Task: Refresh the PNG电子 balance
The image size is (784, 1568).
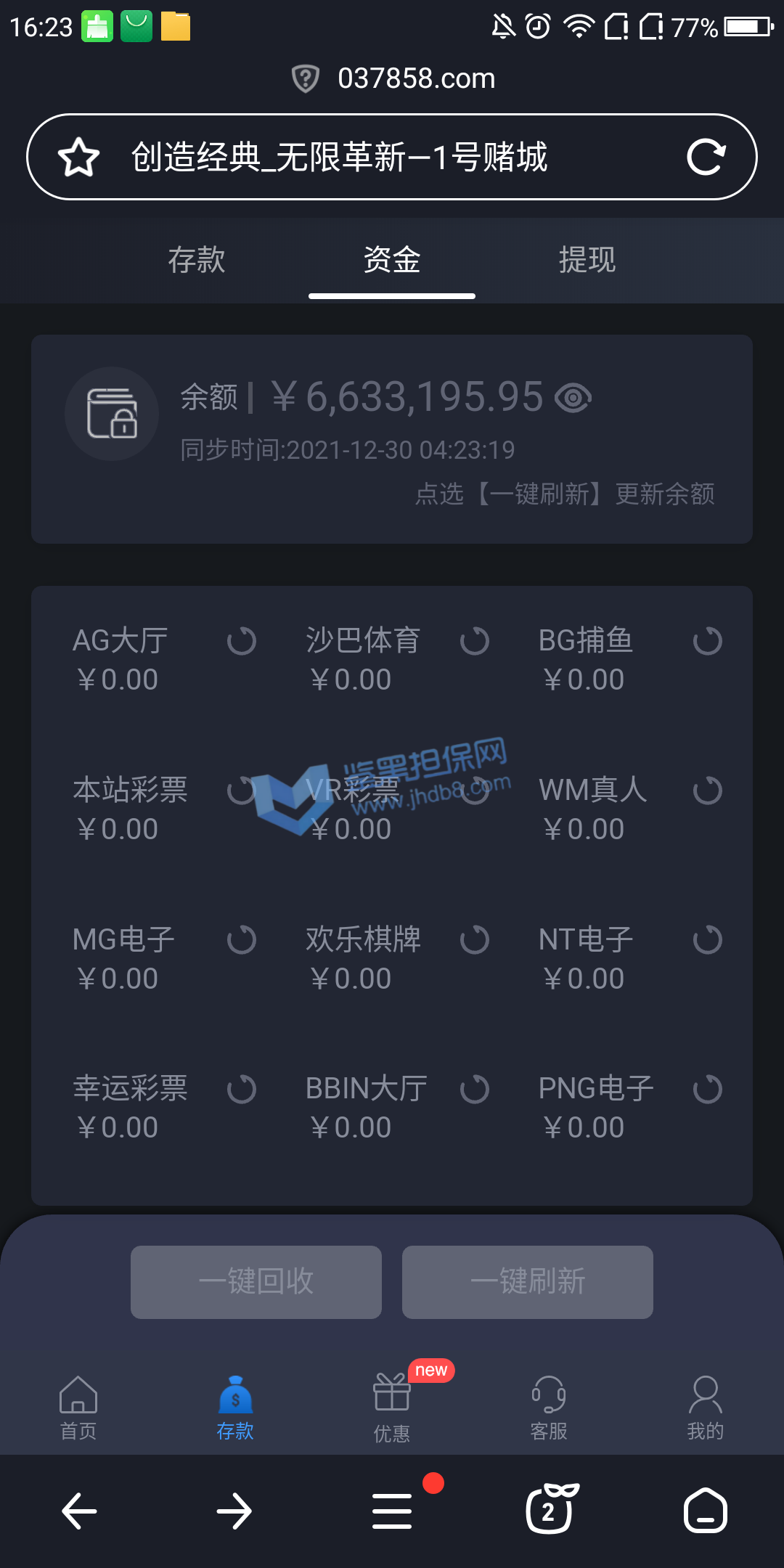Action: coord(708,1090)
